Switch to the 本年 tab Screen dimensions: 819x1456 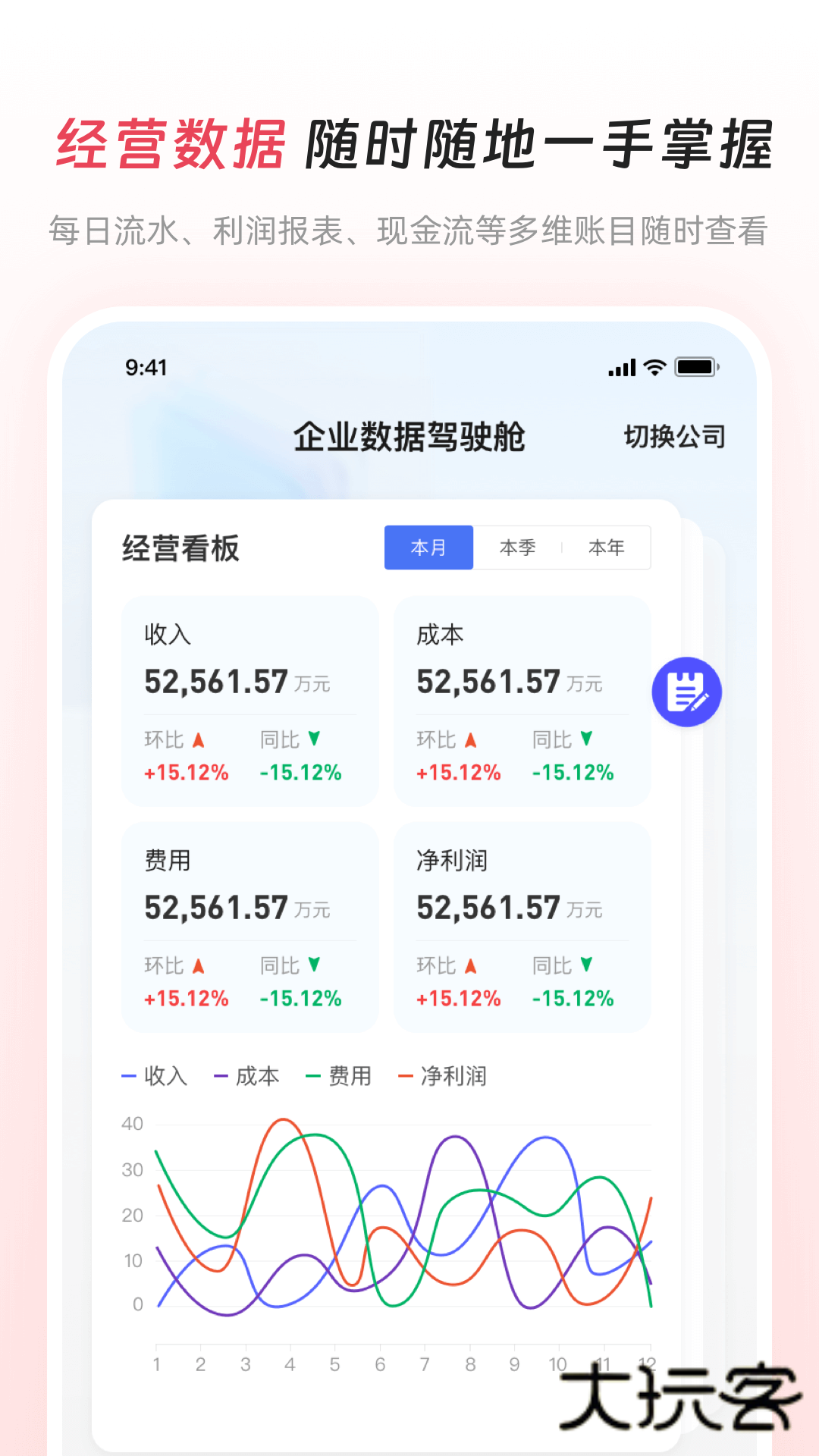607,547
